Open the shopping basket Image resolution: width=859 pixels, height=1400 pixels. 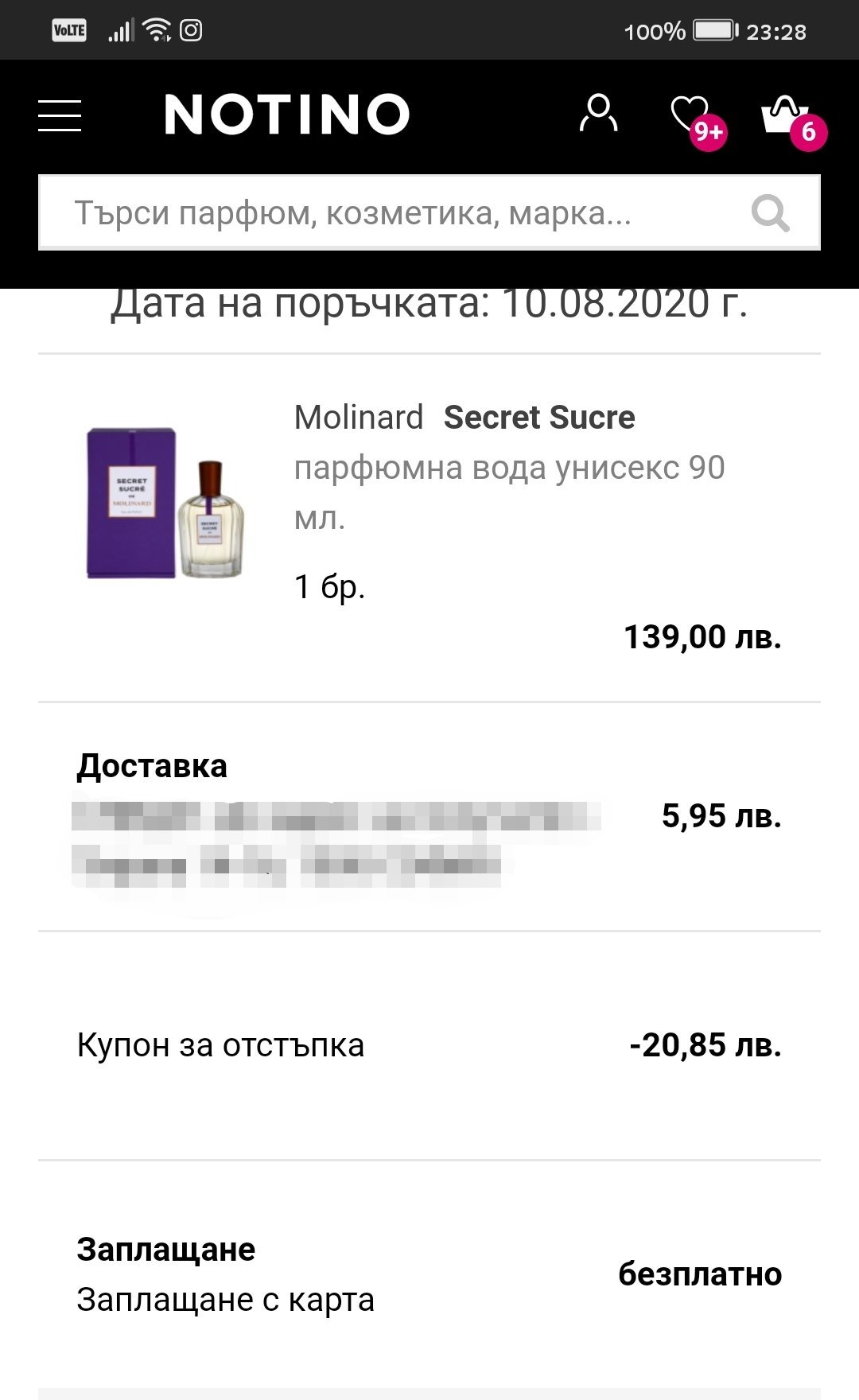click(x=785, y=116)
